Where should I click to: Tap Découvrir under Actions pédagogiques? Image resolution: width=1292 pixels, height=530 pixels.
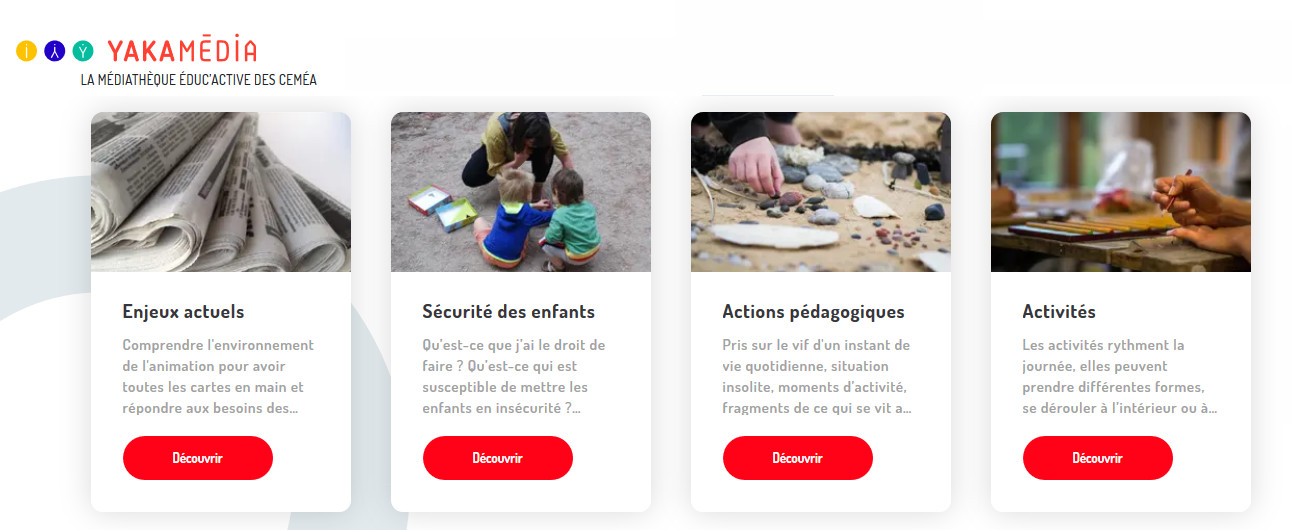click(798, 458)
